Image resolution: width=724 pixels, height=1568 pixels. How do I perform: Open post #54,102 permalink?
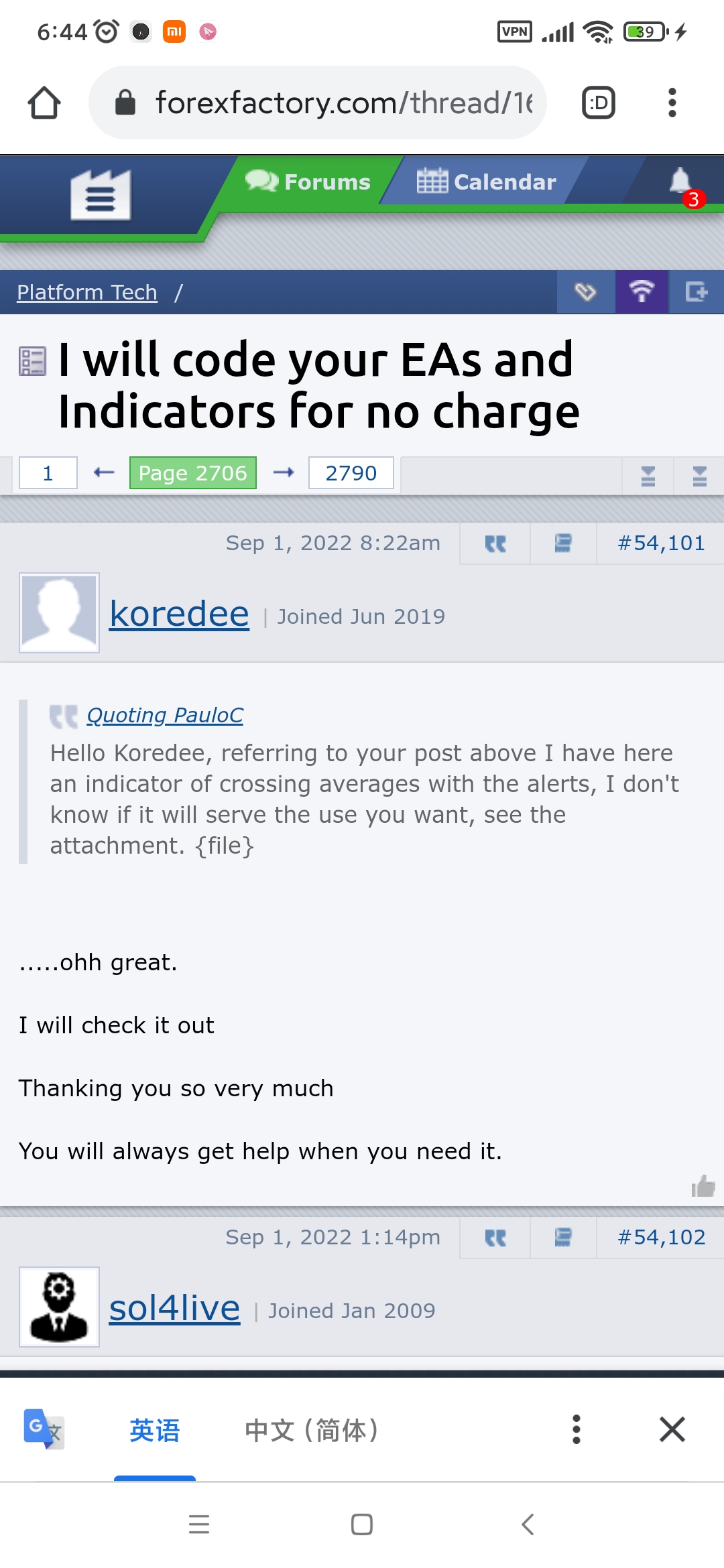coord(661,1237)
